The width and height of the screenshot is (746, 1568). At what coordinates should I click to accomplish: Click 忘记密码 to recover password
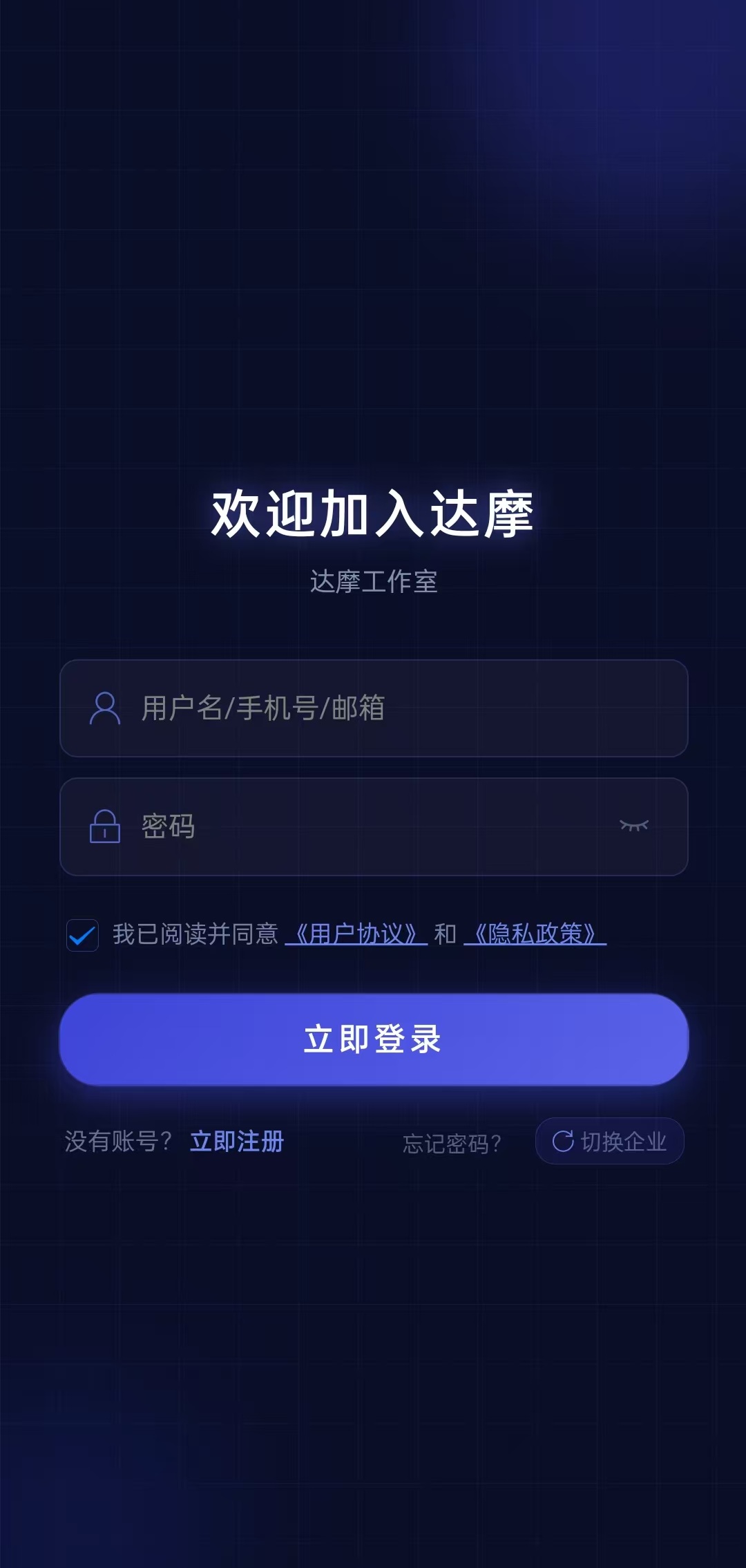[452, 1142]
